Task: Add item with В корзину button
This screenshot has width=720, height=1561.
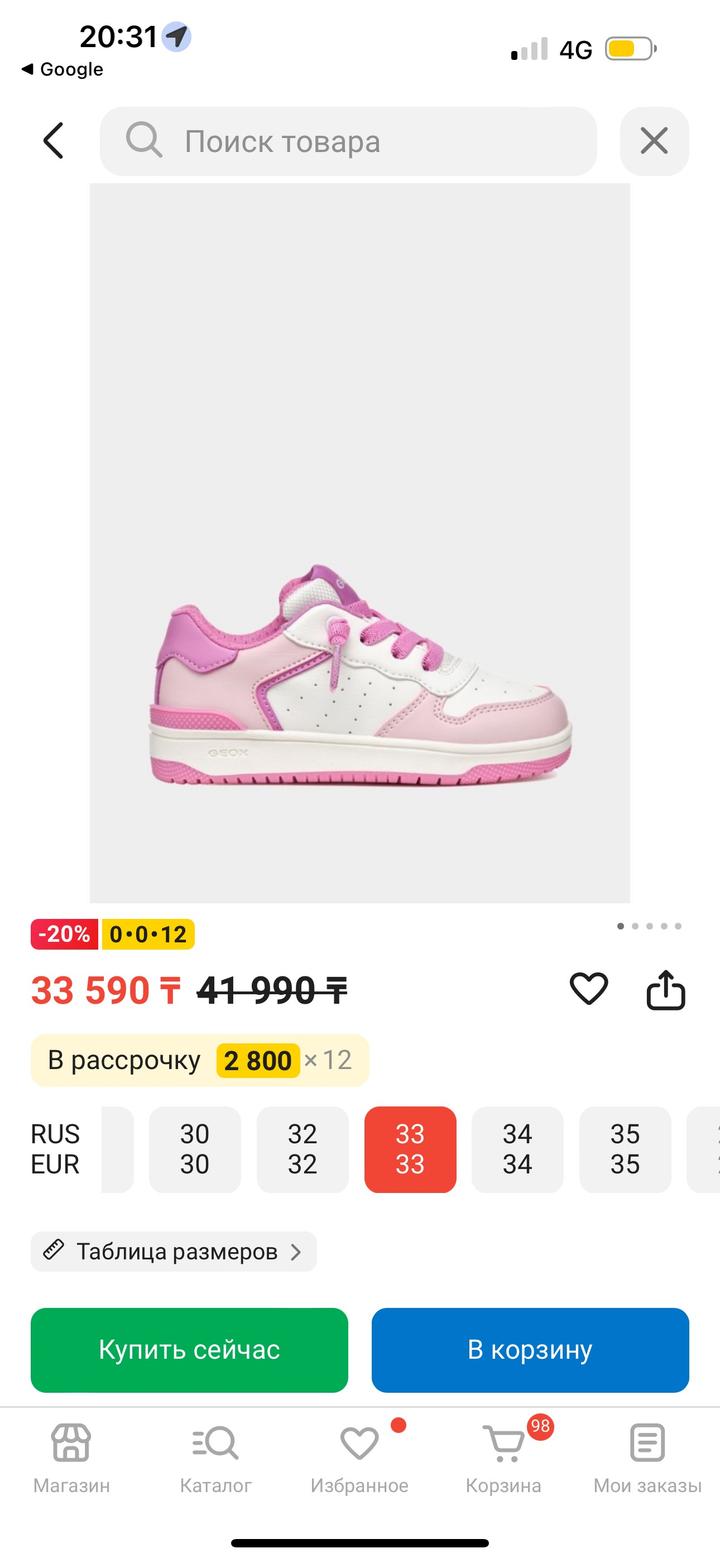Action: click(x=530, y=1350)
